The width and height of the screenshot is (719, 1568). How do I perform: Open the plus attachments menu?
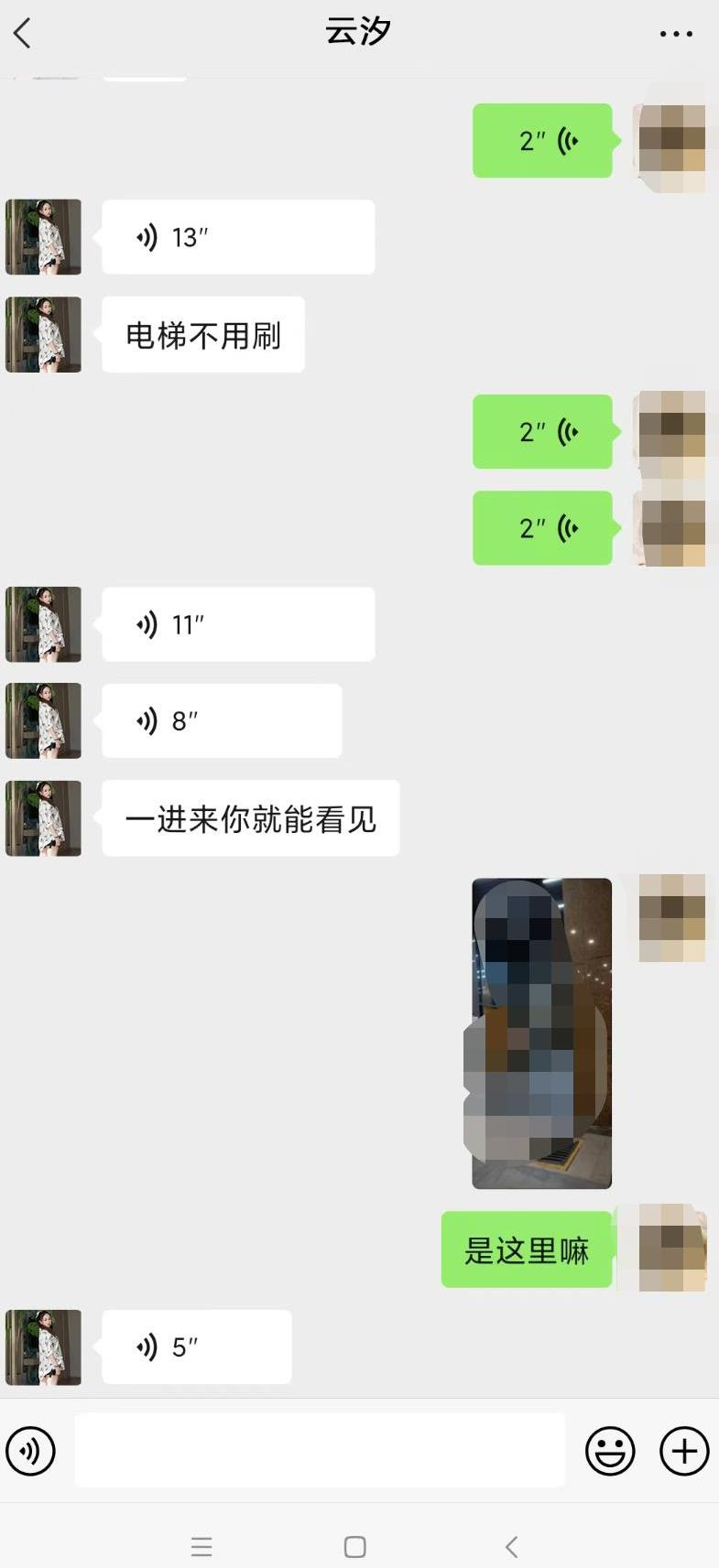click(684, 1451)
